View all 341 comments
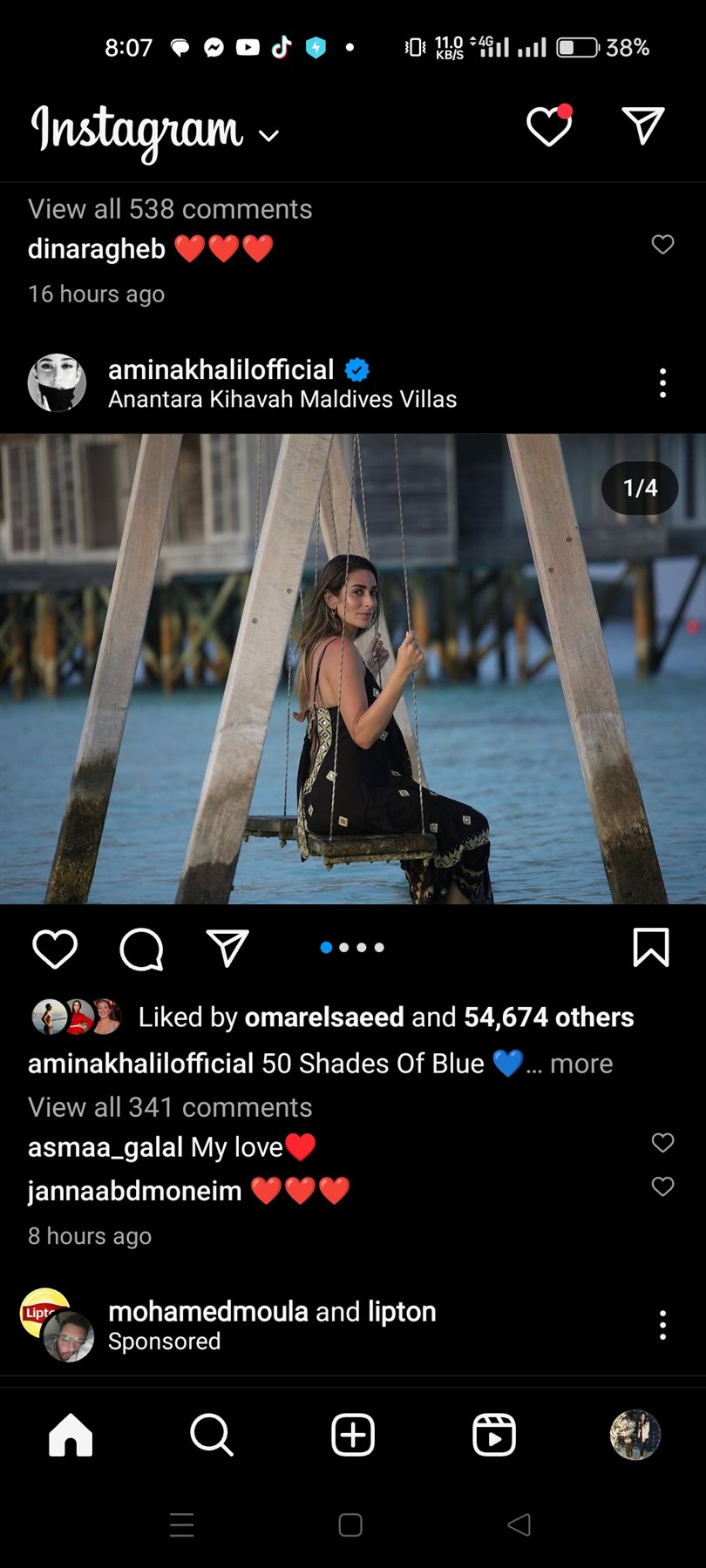The width and height of the screenshot is (706, 1568). point(170,1107)
